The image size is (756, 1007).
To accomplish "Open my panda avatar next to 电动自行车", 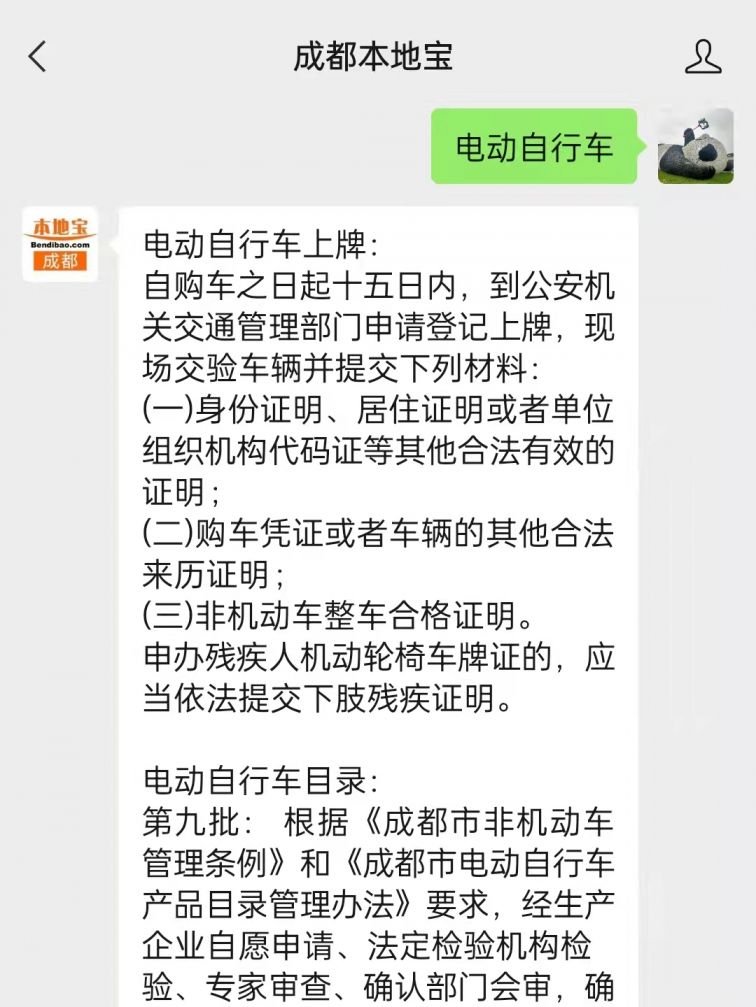I will tap(695, 146).
